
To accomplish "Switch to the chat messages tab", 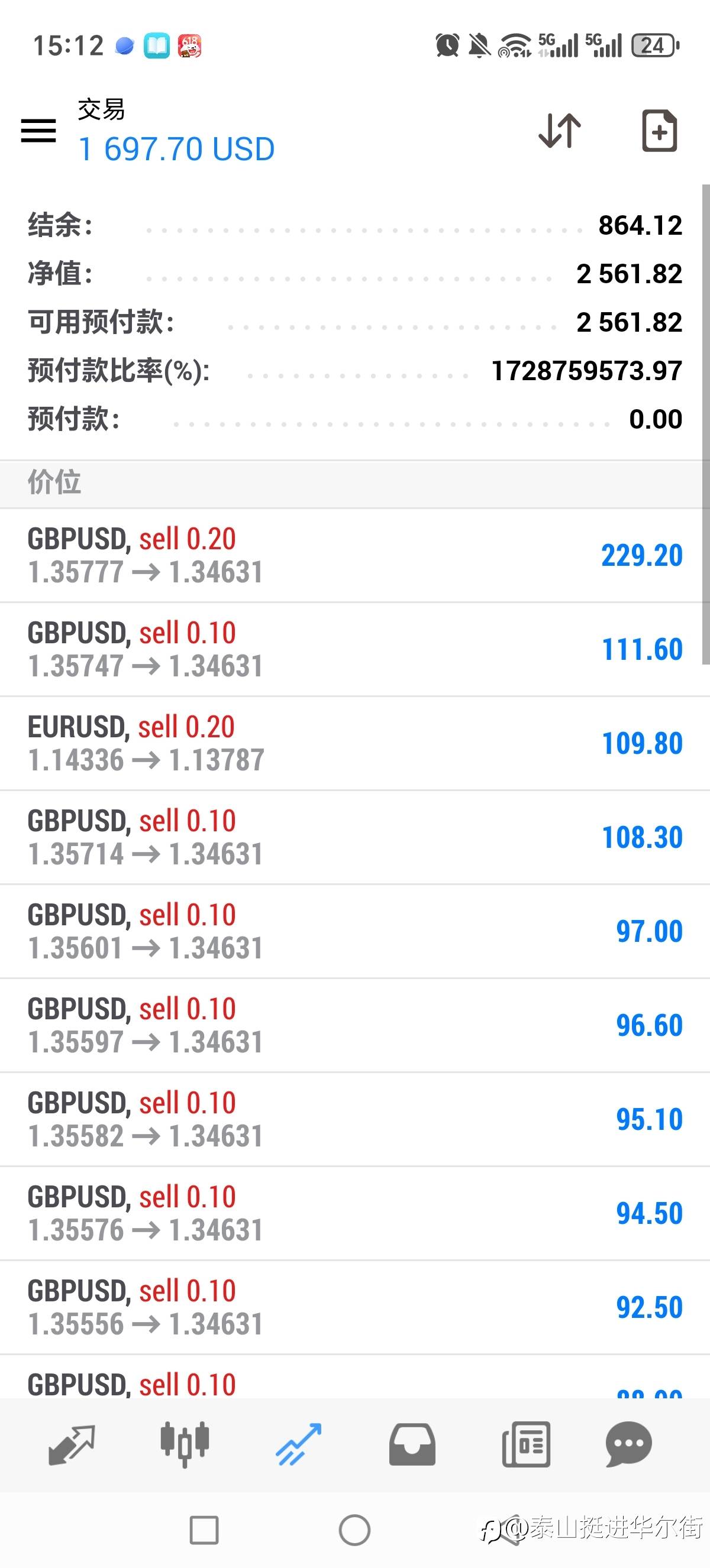I will click(628, 1444).
